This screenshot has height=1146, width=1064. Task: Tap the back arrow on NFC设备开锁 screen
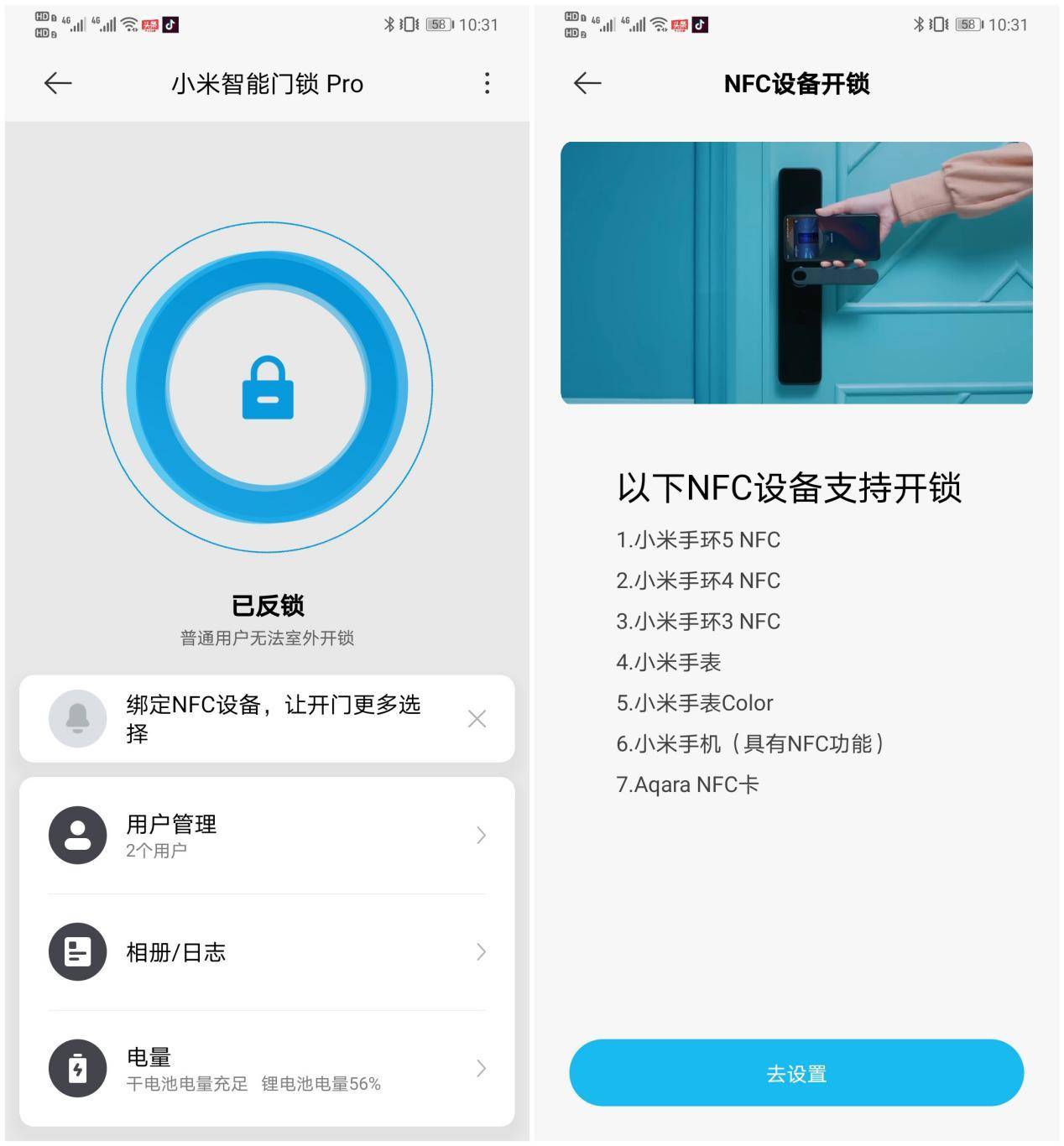(x=587, y=82)
